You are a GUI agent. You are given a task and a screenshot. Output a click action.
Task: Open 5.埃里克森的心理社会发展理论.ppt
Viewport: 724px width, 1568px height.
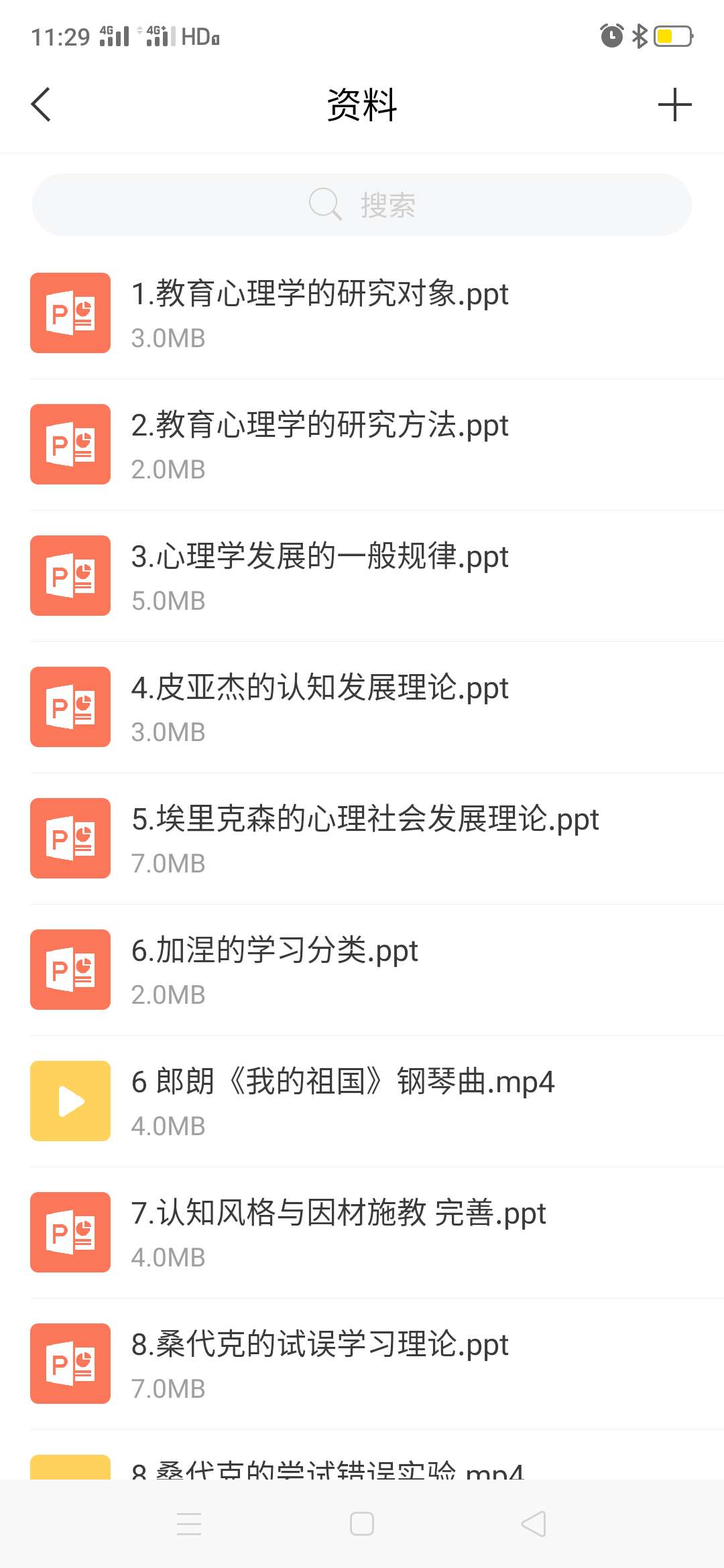point(365,838)
